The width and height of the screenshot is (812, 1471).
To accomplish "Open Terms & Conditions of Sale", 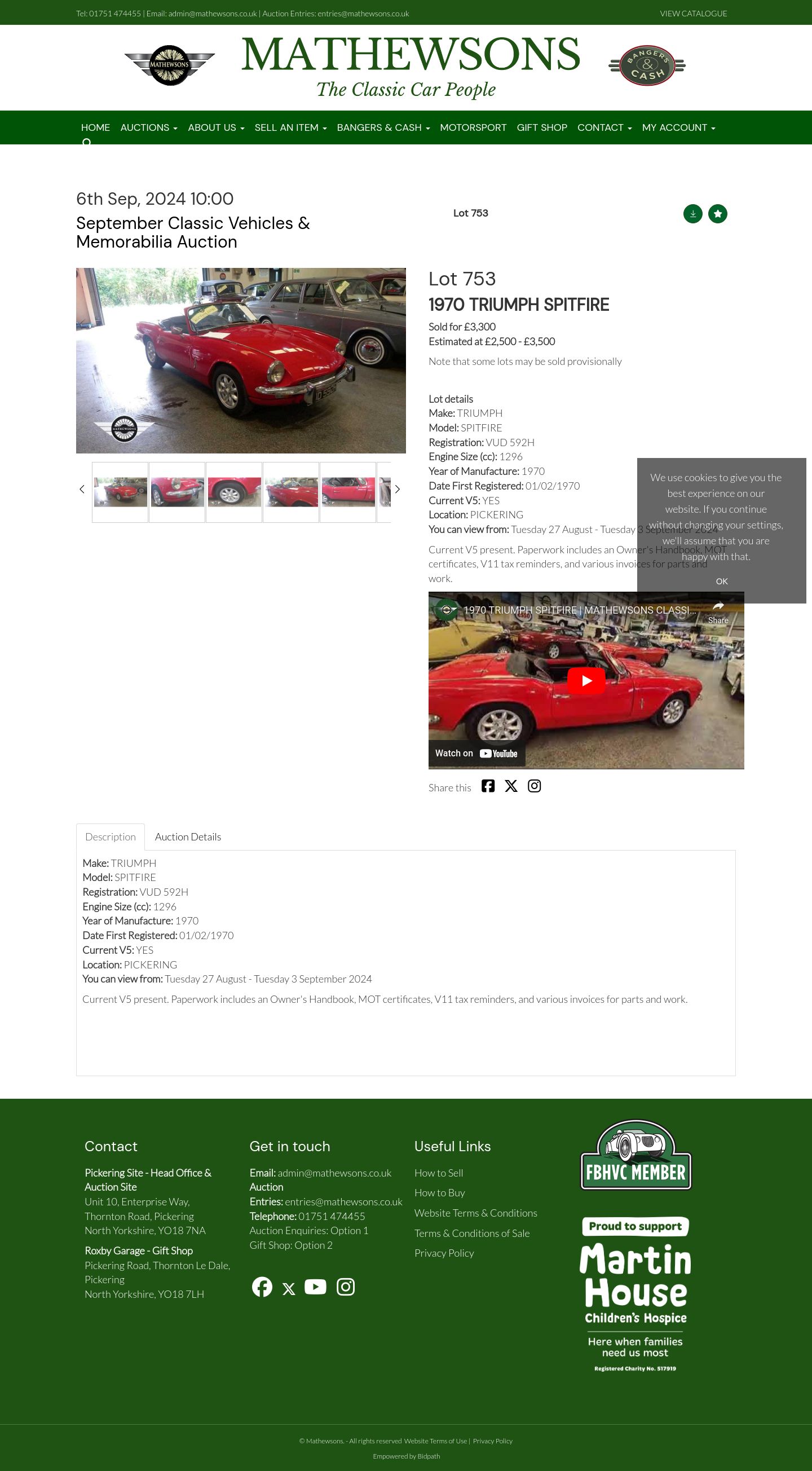I will [471, 1233].
